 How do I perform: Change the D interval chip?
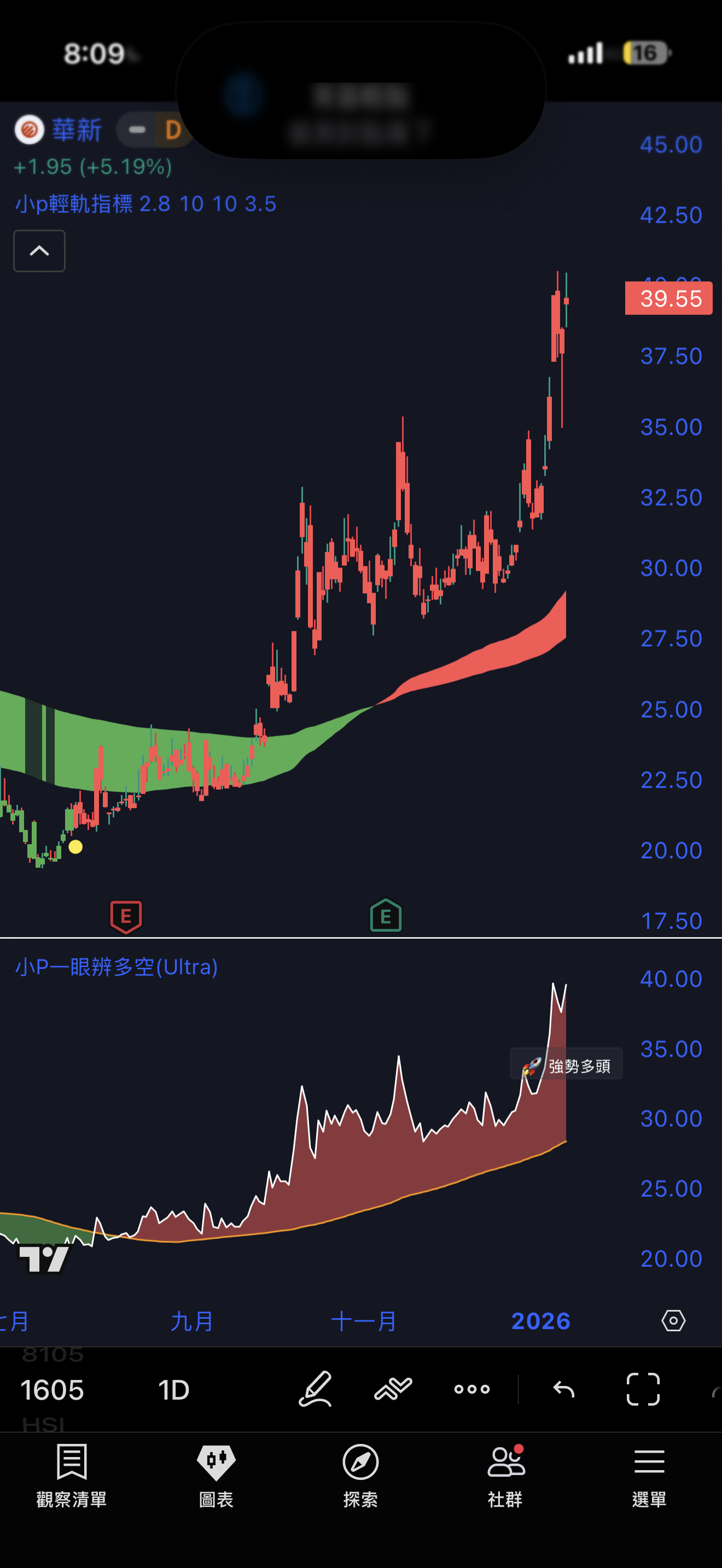tap(173, 130)
